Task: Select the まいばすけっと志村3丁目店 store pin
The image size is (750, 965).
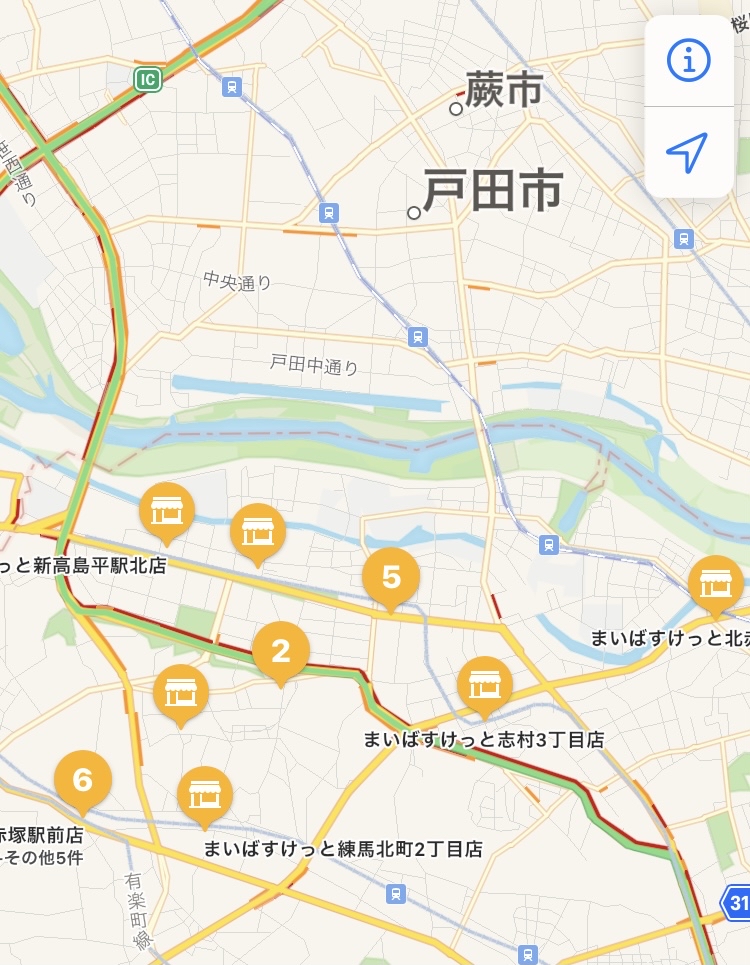Action: click(485, 685)
